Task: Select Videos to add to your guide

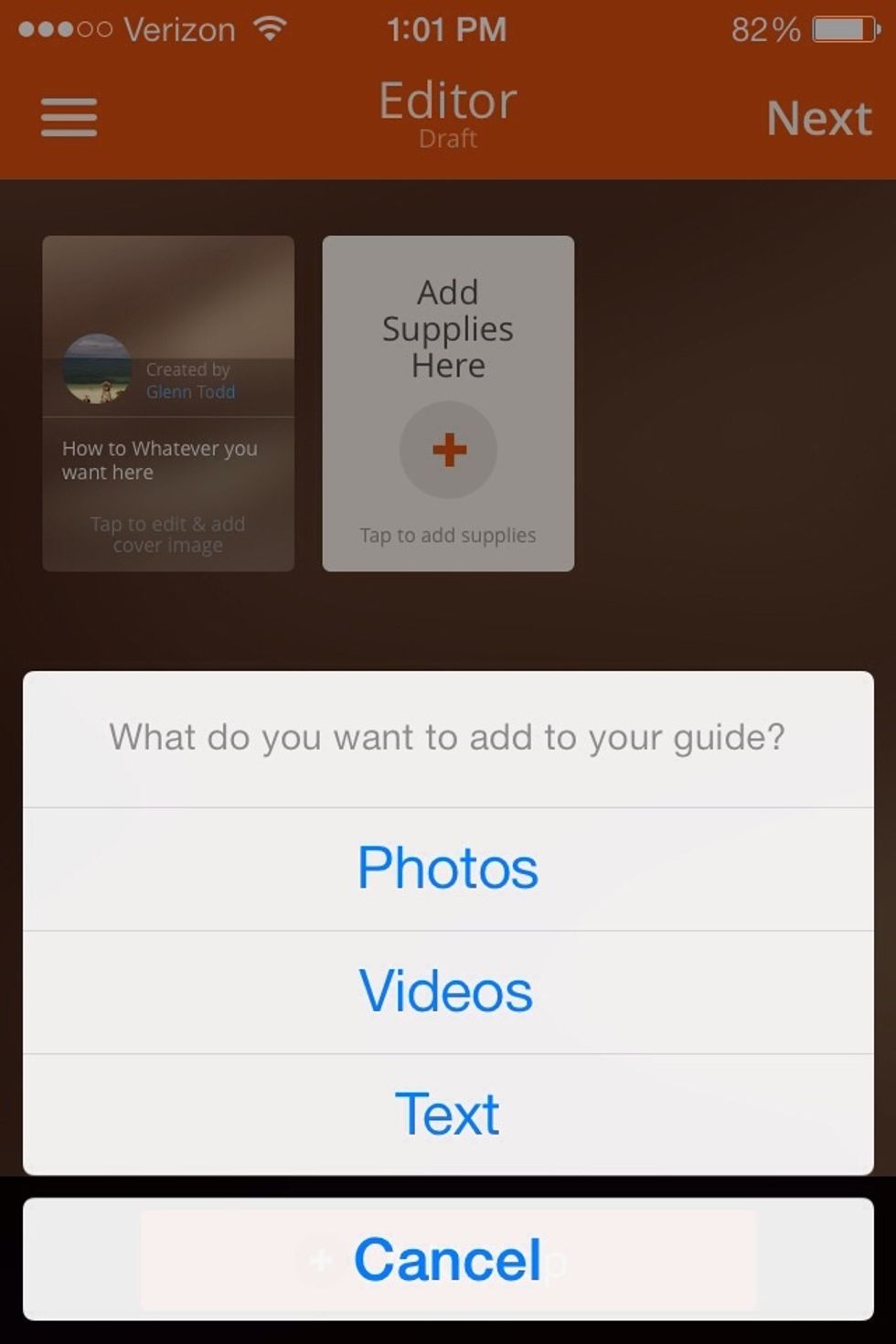Action: (447, 990)
